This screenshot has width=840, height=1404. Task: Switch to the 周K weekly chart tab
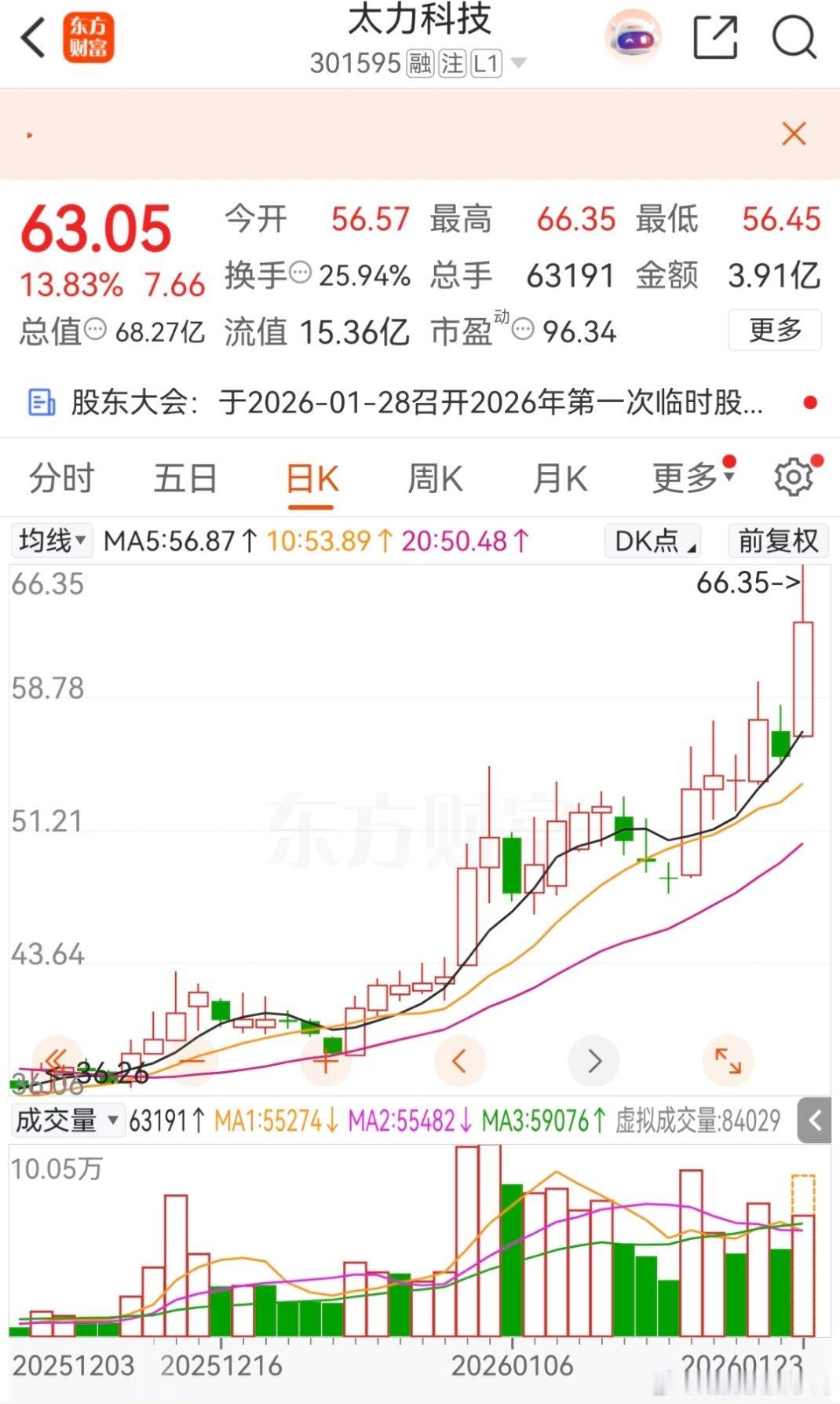point(434,477)
